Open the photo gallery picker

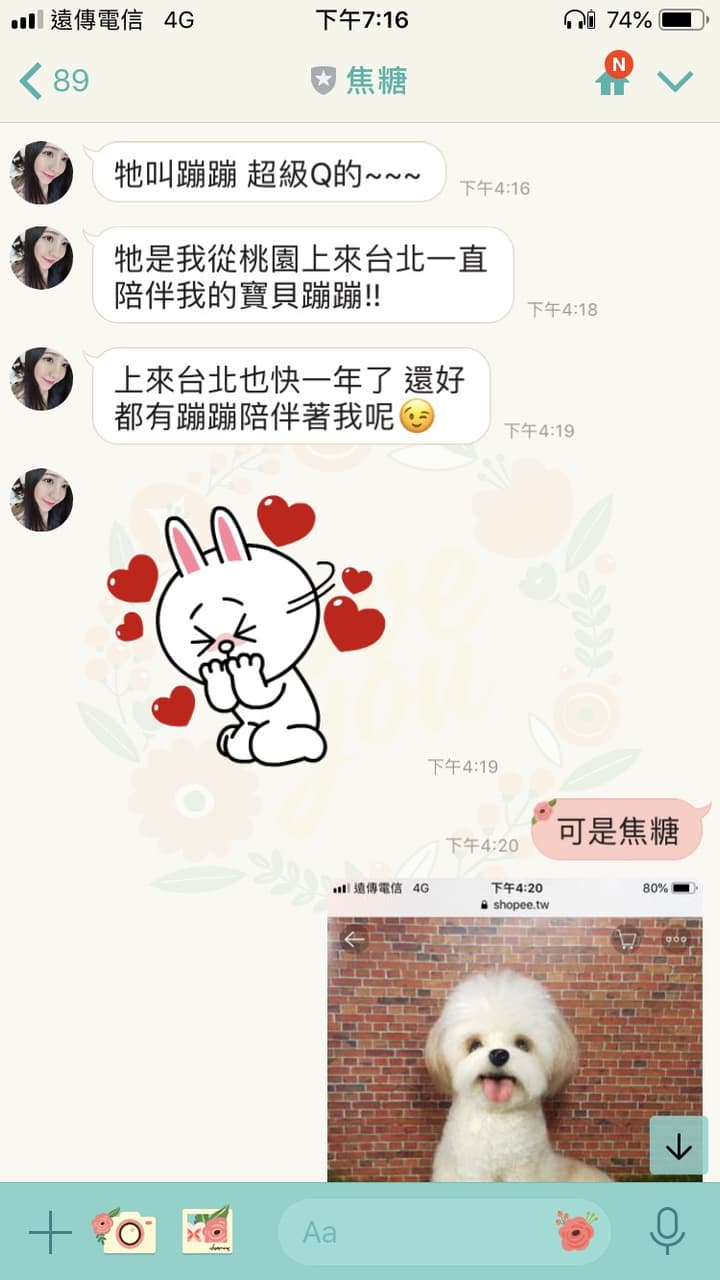(x=207, y=1230)
